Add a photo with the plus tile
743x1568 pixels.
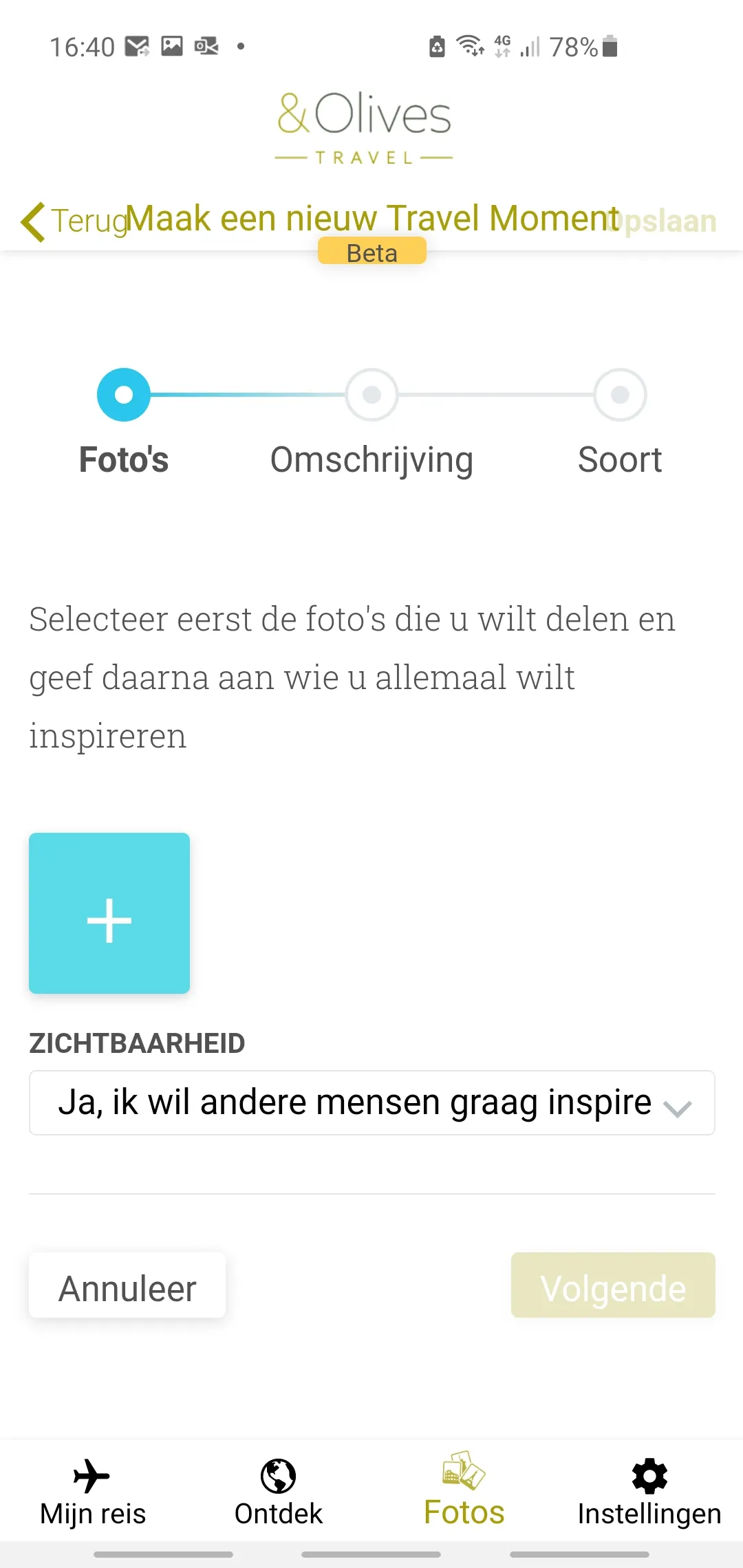click(x=109, y=913)
